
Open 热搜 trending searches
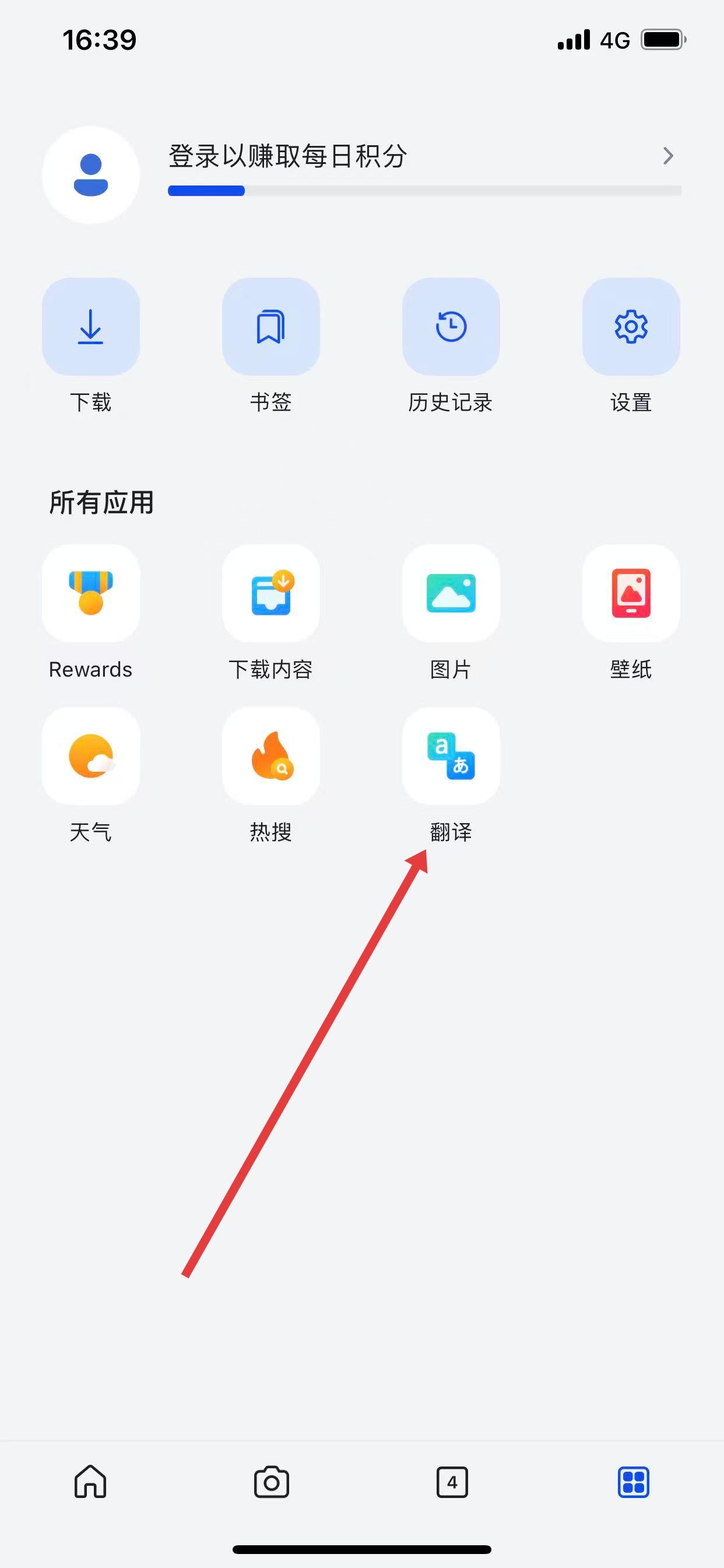tap(270, 756)
